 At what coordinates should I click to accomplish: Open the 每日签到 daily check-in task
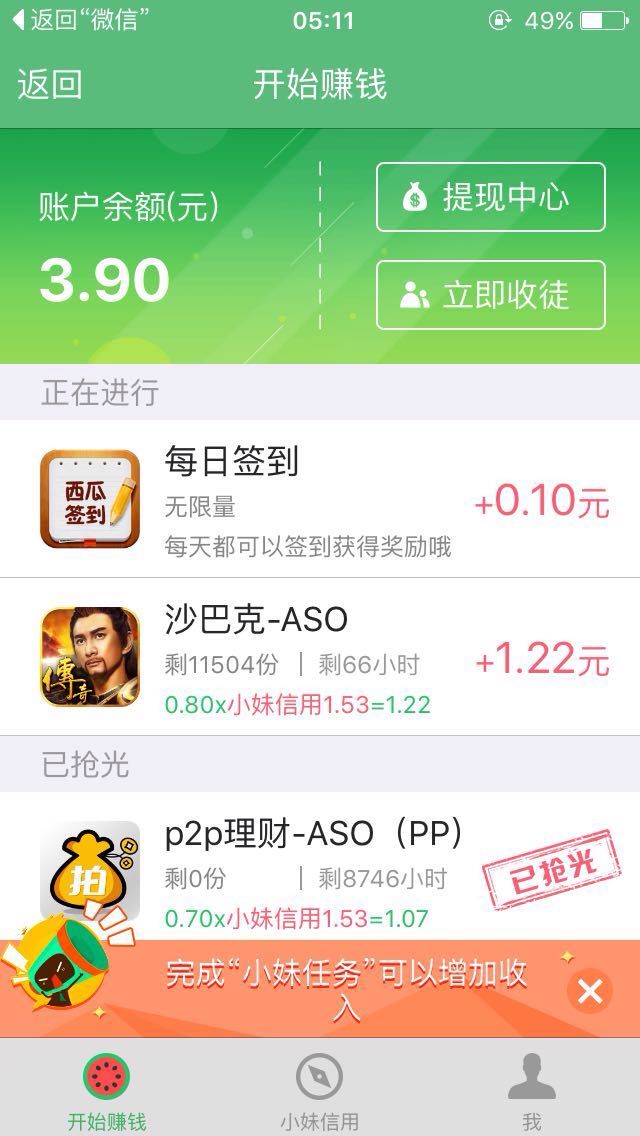point(320,498)
